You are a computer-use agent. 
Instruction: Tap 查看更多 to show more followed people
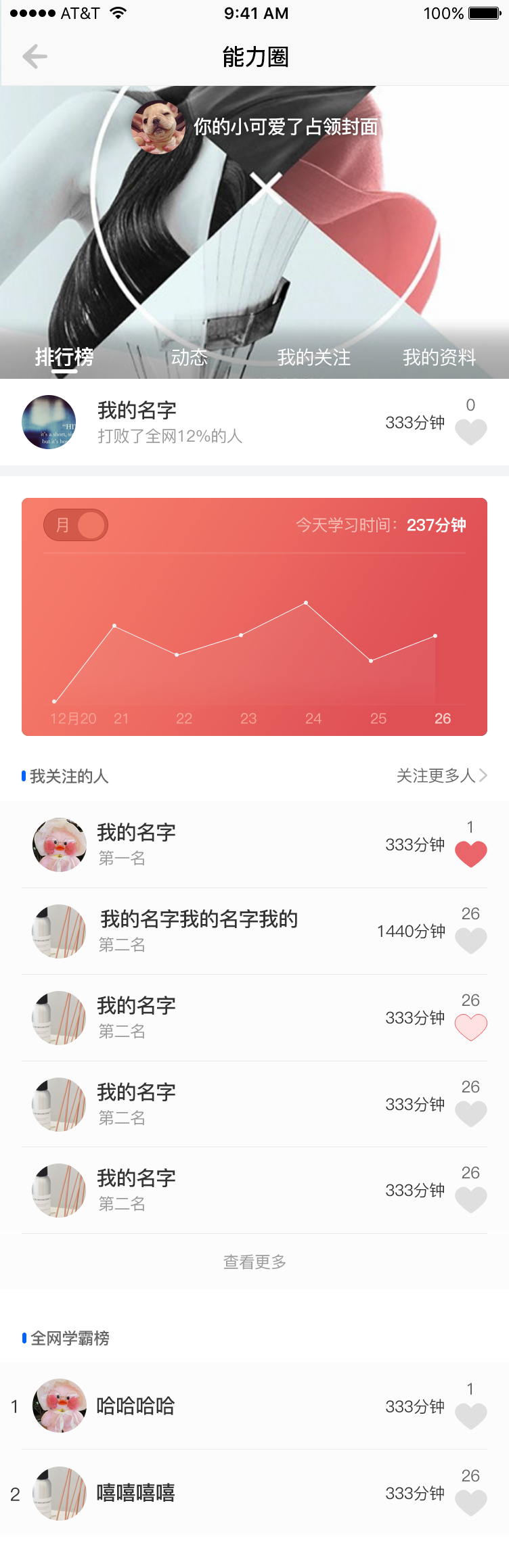[255, 1262]
